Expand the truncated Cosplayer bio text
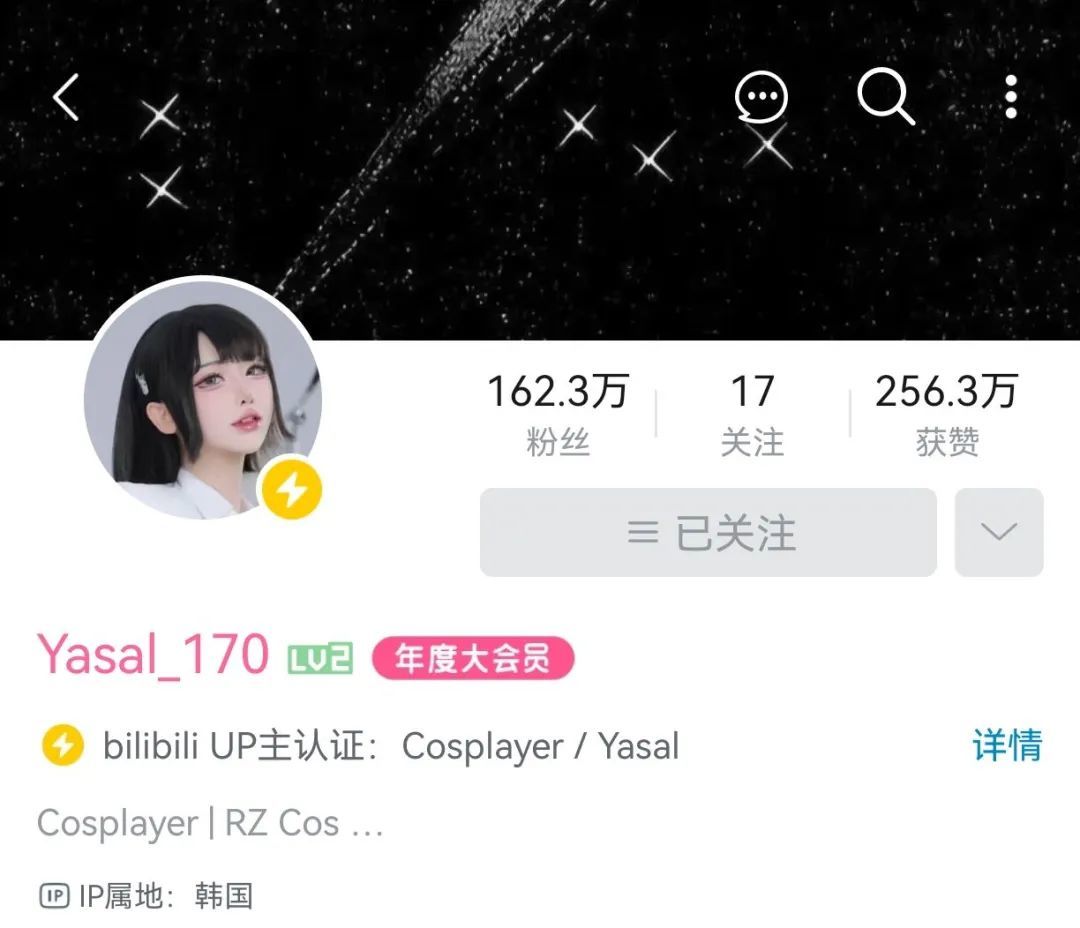The image size is (1080, 928). (x=210, y=824)
